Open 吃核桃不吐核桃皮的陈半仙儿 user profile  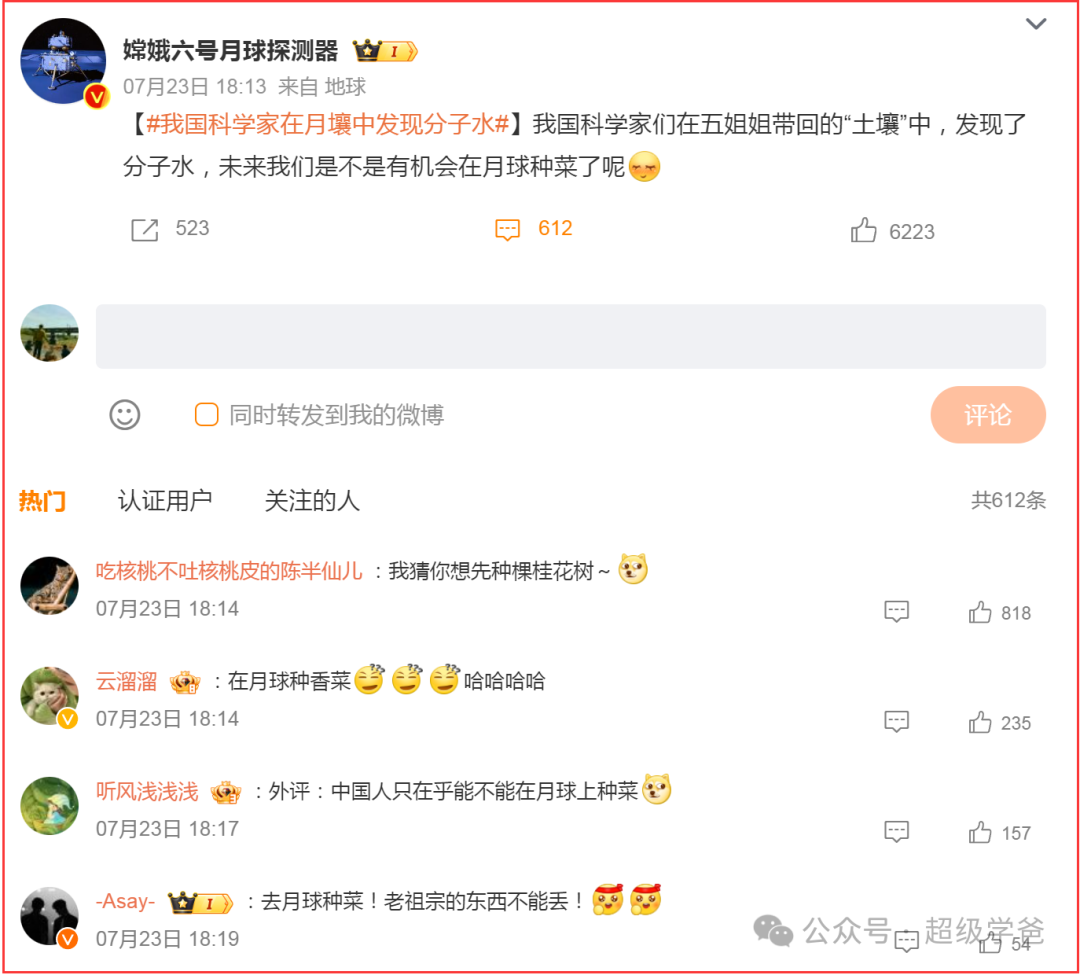[229, 571]
